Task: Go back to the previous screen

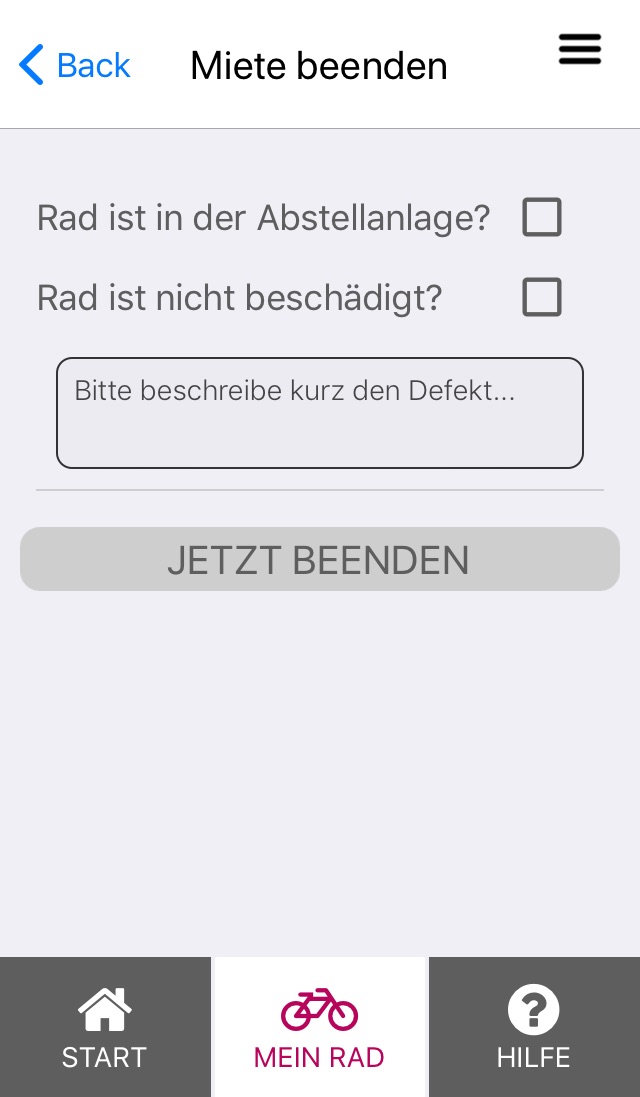Action: click(74, 65)
